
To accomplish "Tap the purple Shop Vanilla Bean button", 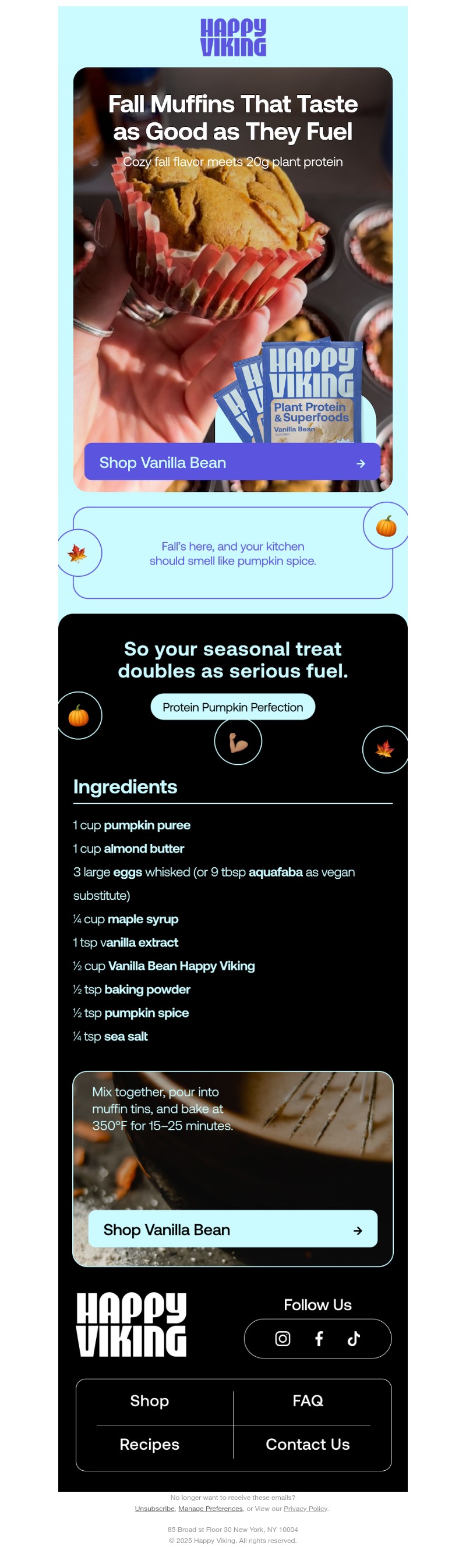I will (x=232, y=462).
